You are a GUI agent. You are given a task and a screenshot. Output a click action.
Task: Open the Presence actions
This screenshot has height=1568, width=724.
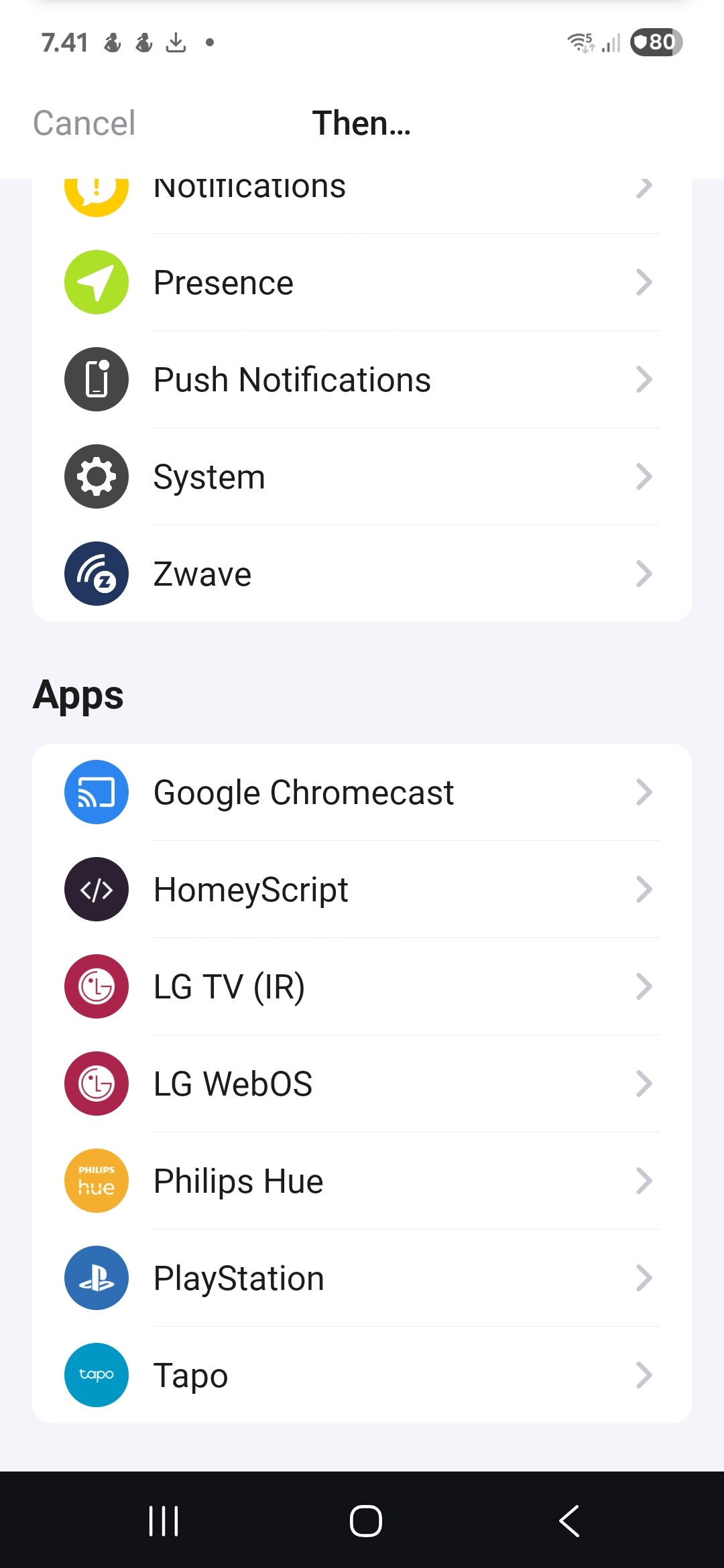click(361, 282)
